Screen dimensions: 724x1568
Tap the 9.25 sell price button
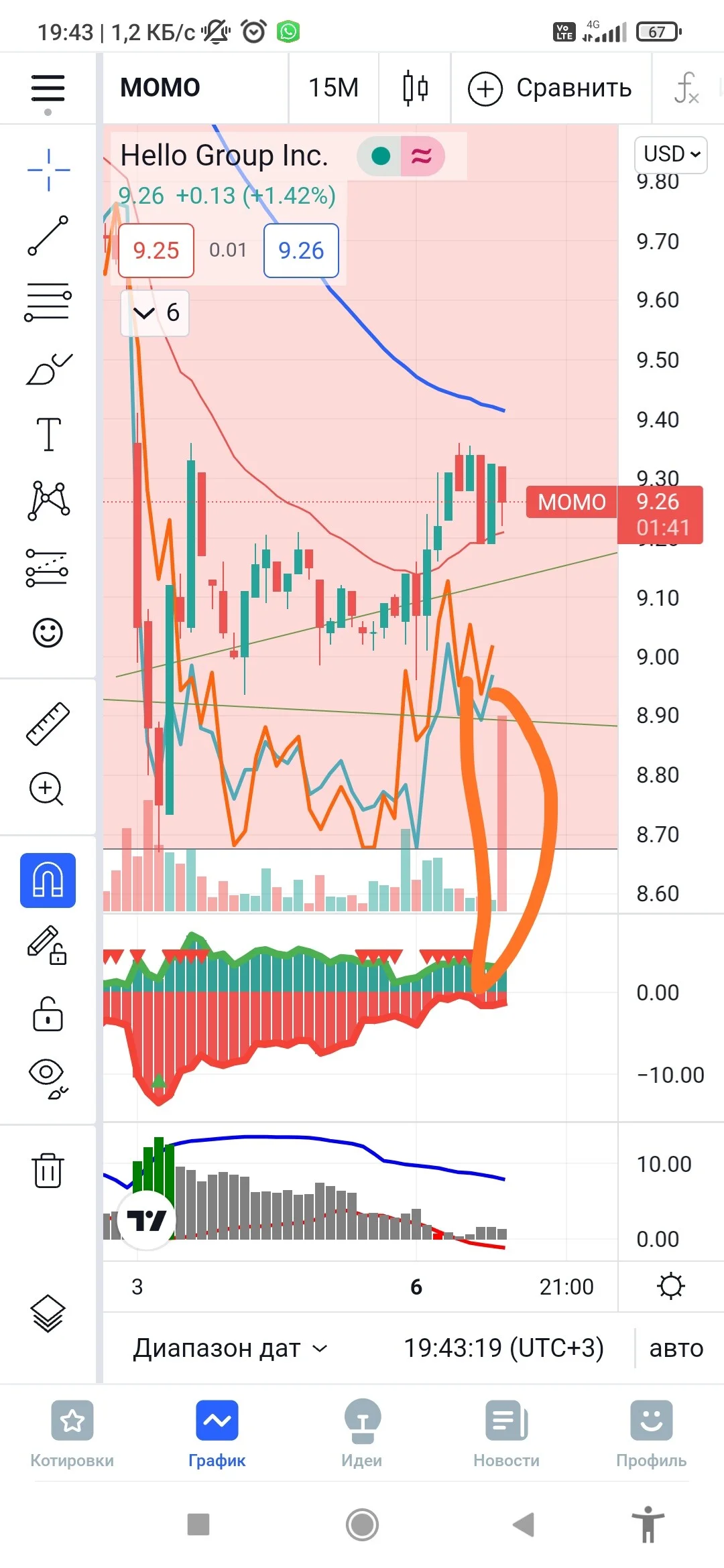point(156,251)
